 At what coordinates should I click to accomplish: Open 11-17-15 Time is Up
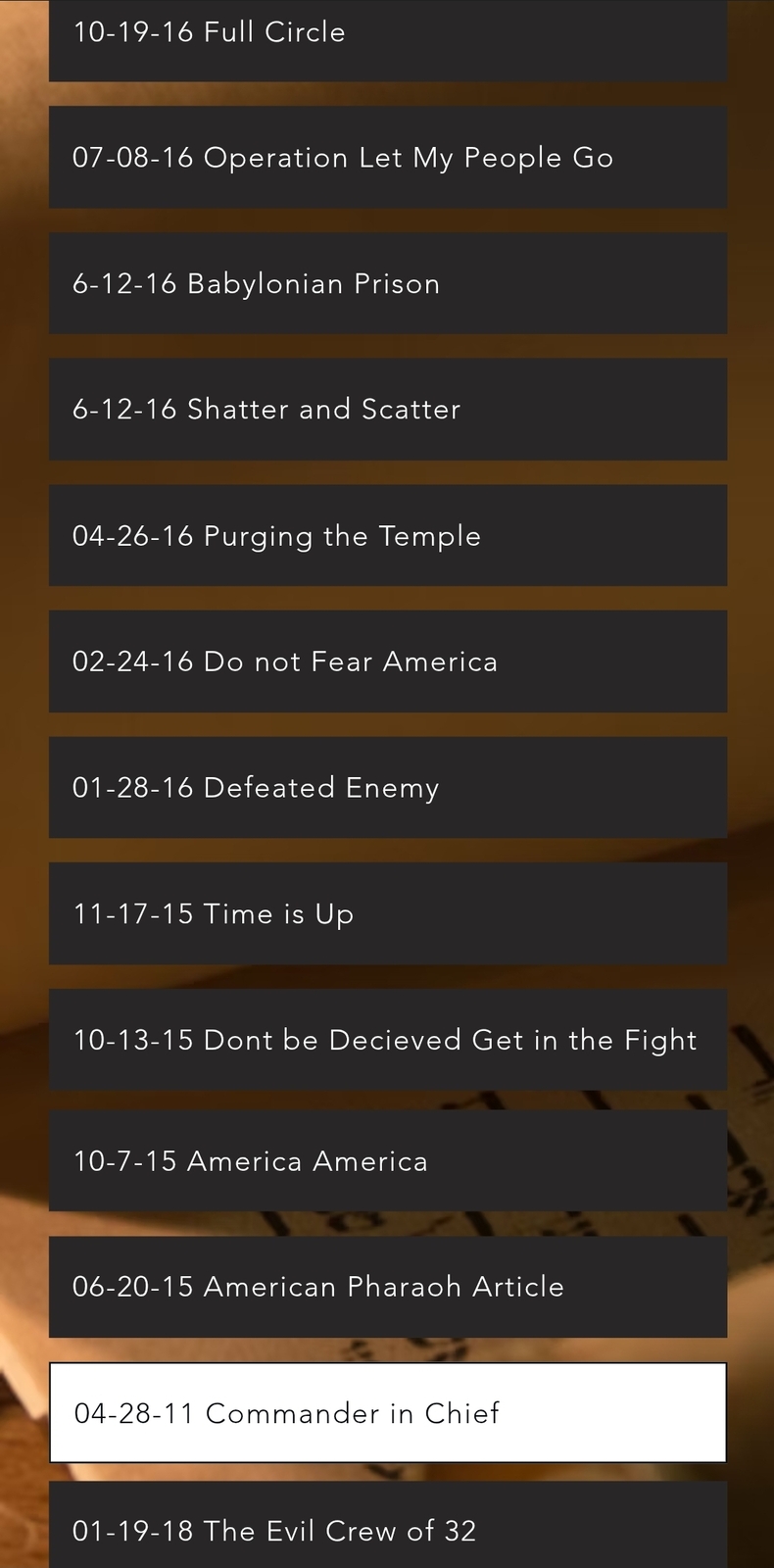[387, 913]
